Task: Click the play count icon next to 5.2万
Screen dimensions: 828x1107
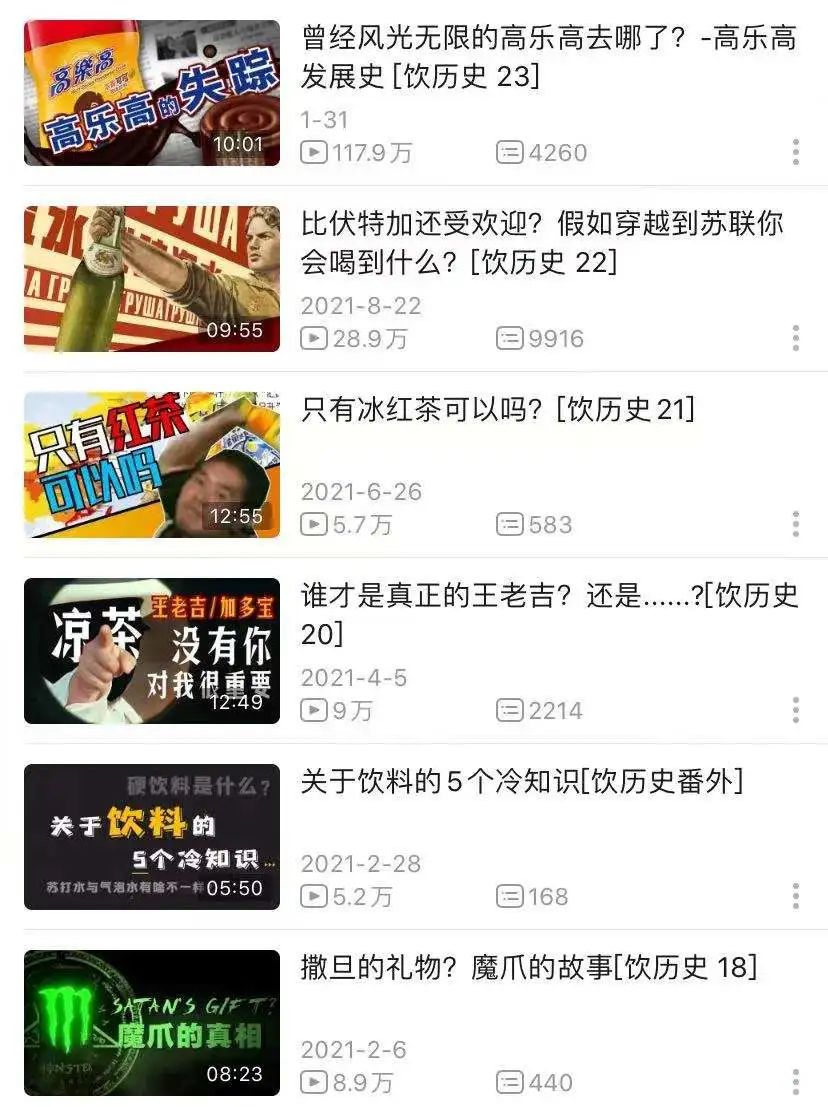Action: point(313,896)
